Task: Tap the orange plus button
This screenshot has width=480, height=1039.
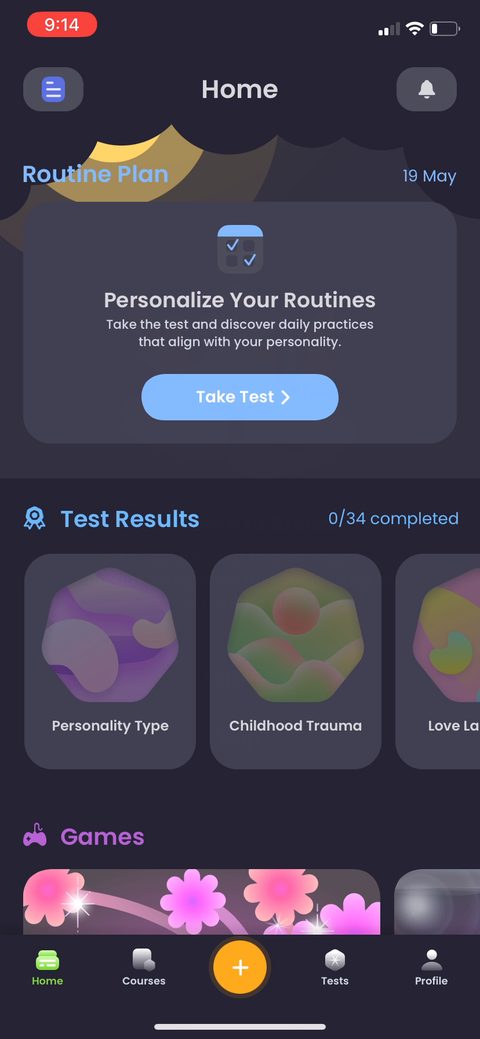Action: tap(240, 968)
